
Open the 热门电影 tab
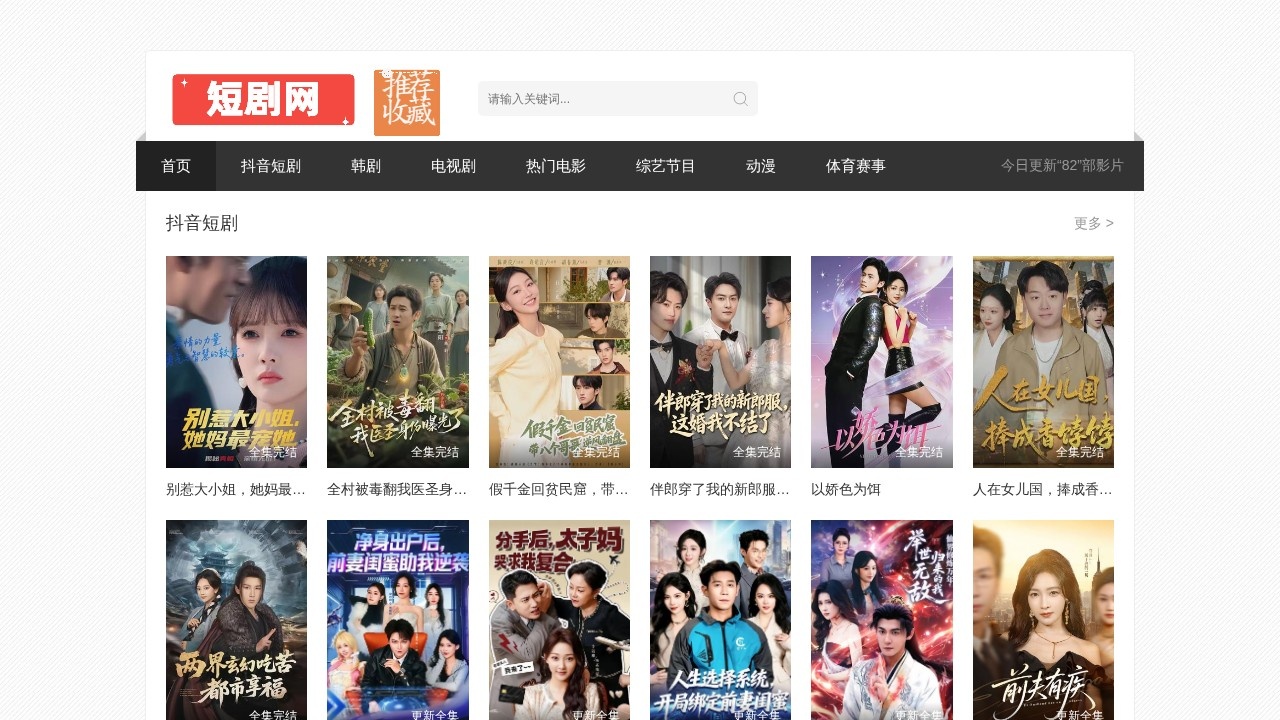556,166
